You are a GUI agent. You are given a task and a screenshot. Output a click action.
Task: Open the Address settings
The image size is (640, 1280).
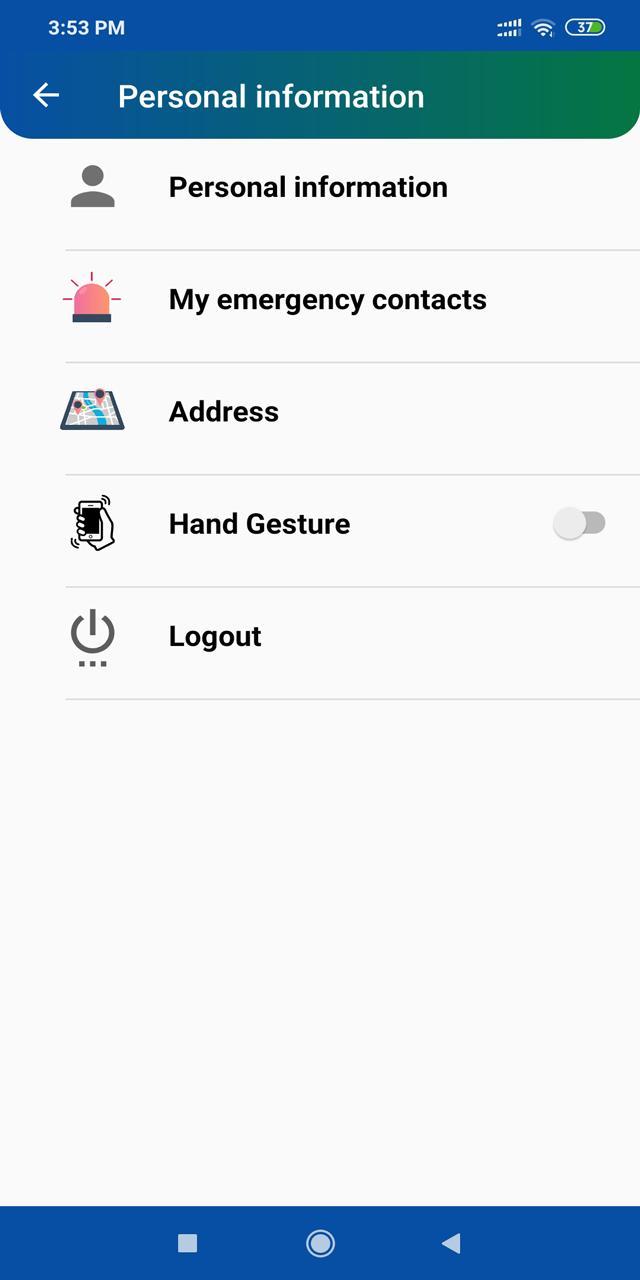click(224, 411)
